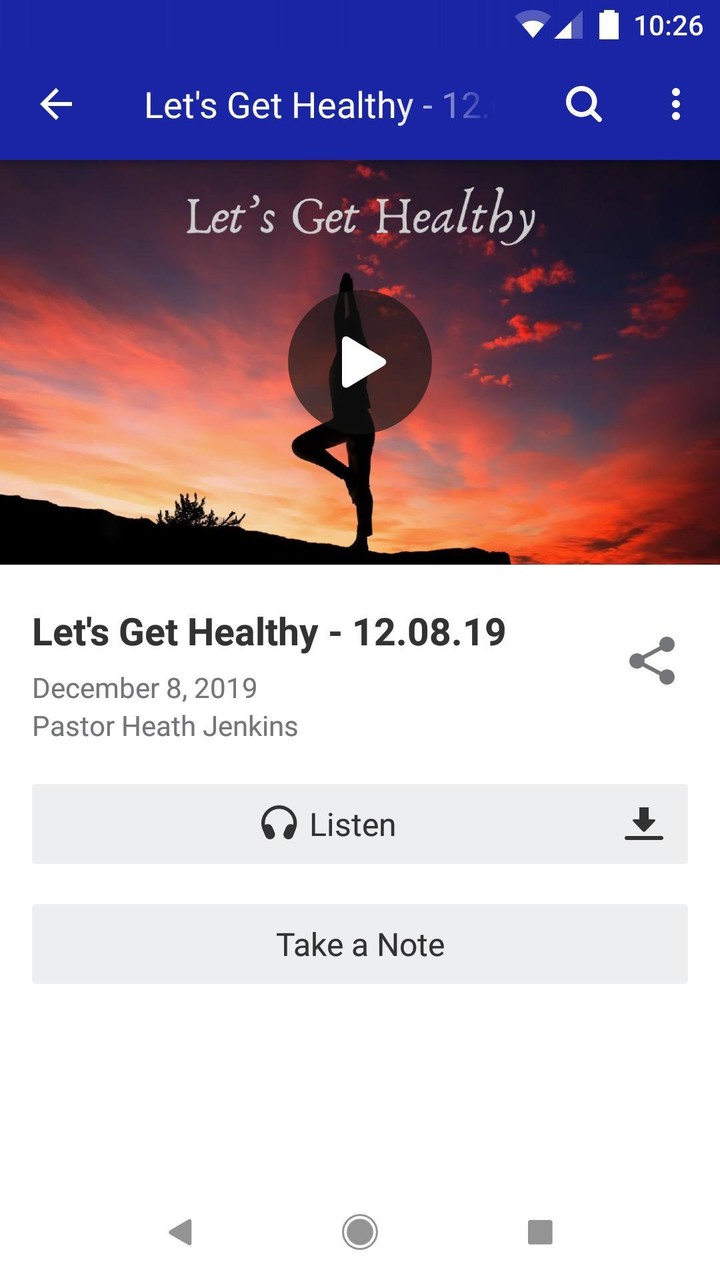The image size is (720, 1280).
Task: Tap the back triangle in navigation bar
Action: [x=181, y=1232]
